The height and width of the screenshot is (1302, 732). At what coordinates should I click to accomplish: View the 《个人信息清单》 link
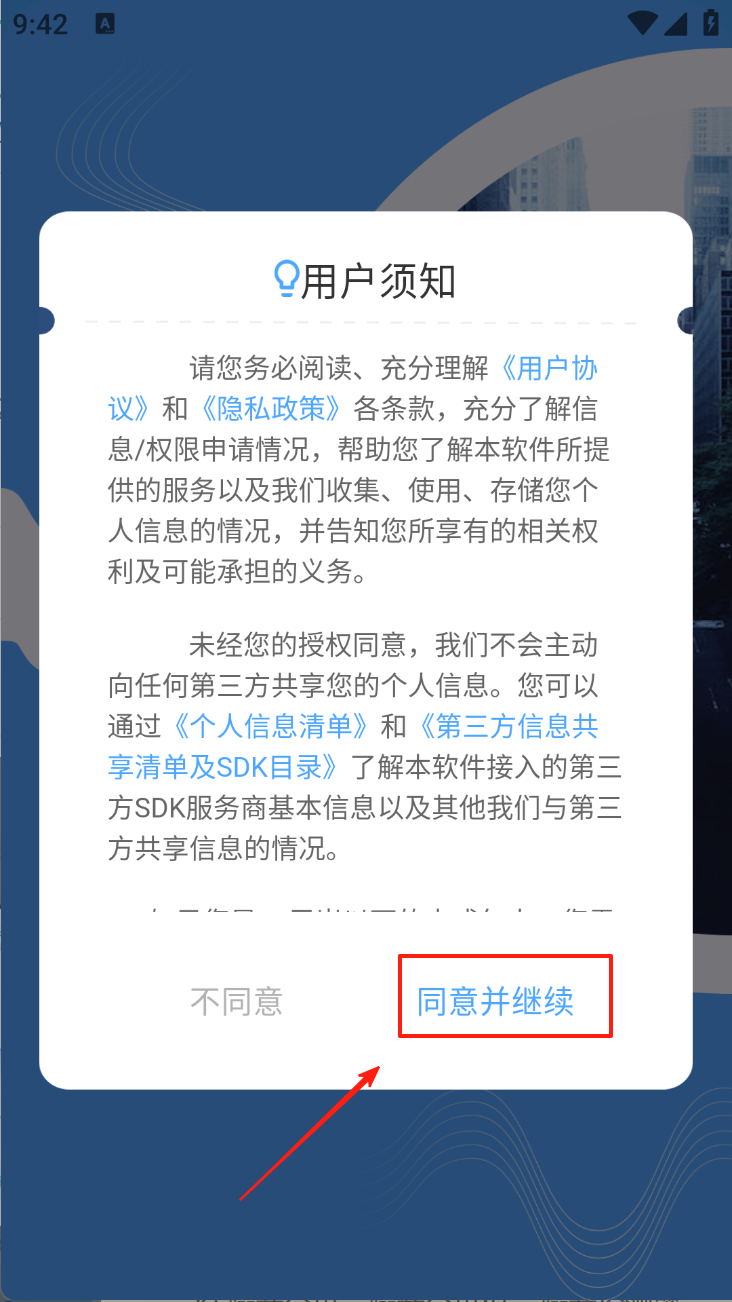coord(271,725)
